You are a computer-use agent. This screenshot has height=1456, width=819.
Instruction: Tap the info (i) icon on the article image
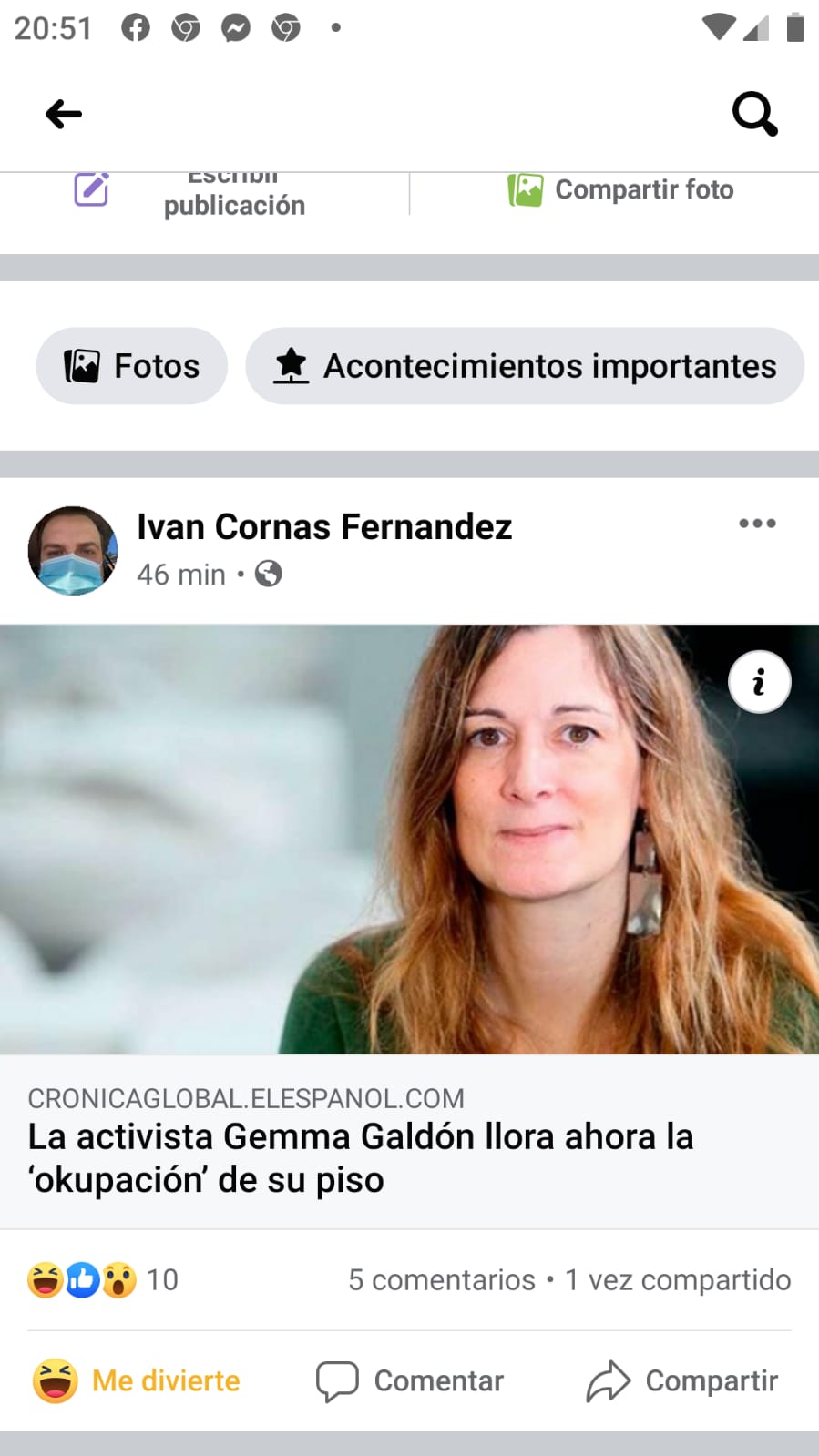pyautogui.click(x=760, y=680)
